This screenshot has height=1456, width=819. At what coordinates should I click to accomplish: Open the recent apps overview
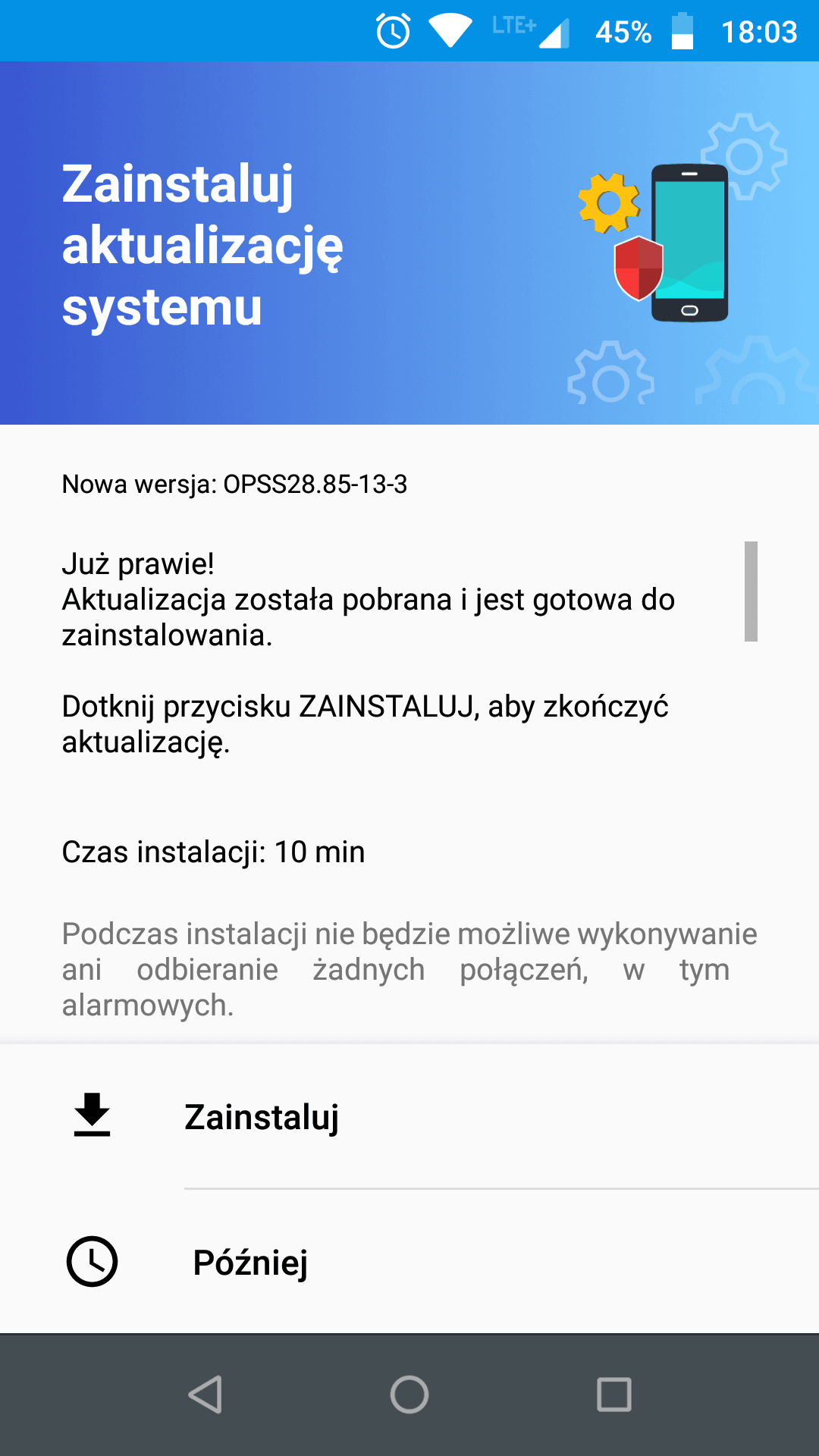(x=614, y=1395)
